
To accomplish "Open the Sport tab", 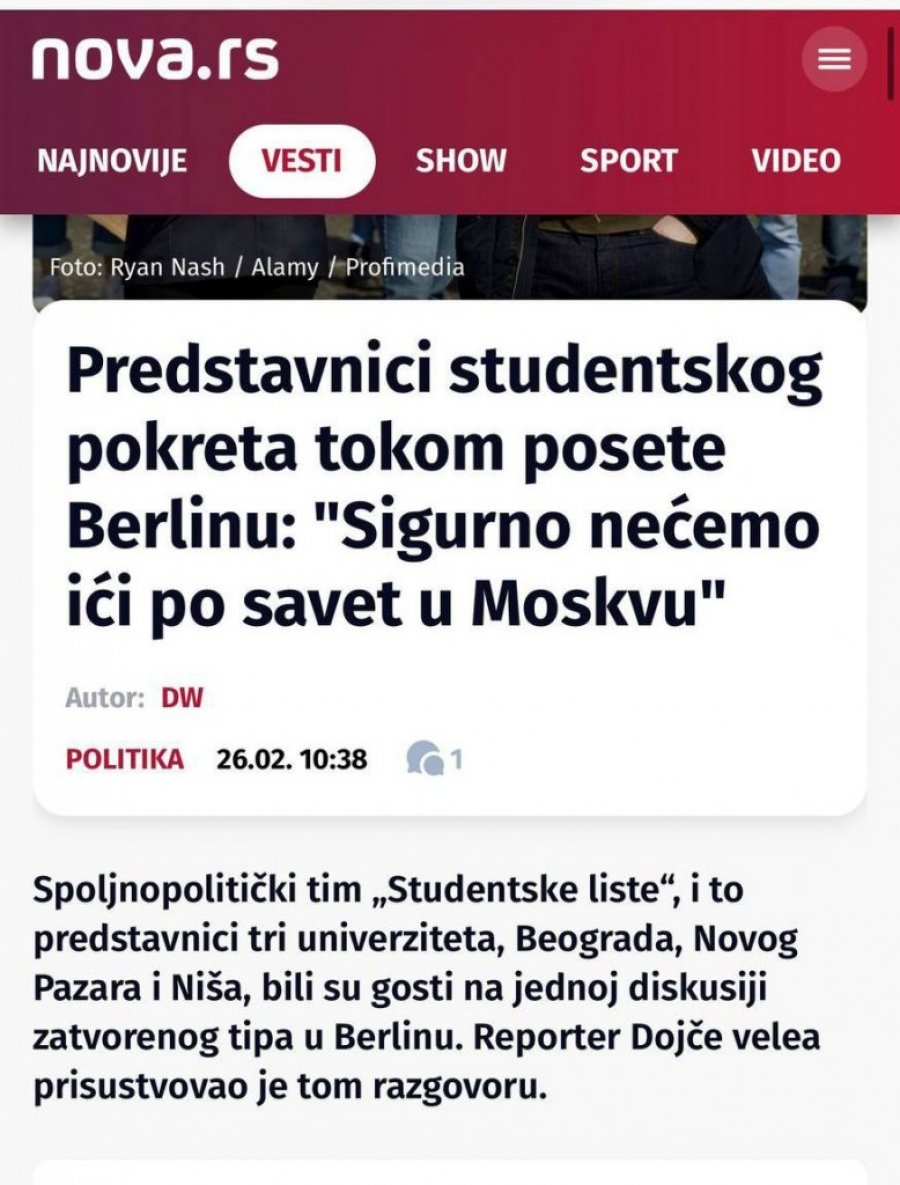I will (628, 161).
